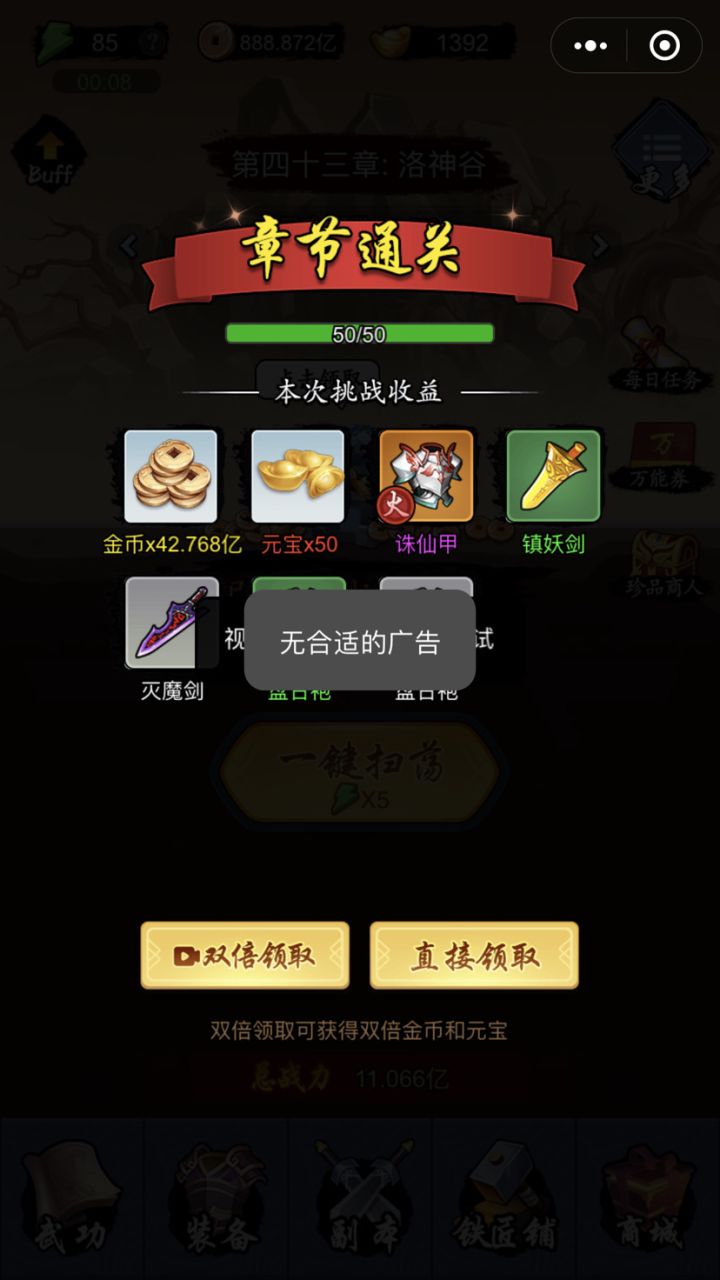Claim double rewards with 双倍领取 button
720x1280 pixels.
(x=245, y=955)
